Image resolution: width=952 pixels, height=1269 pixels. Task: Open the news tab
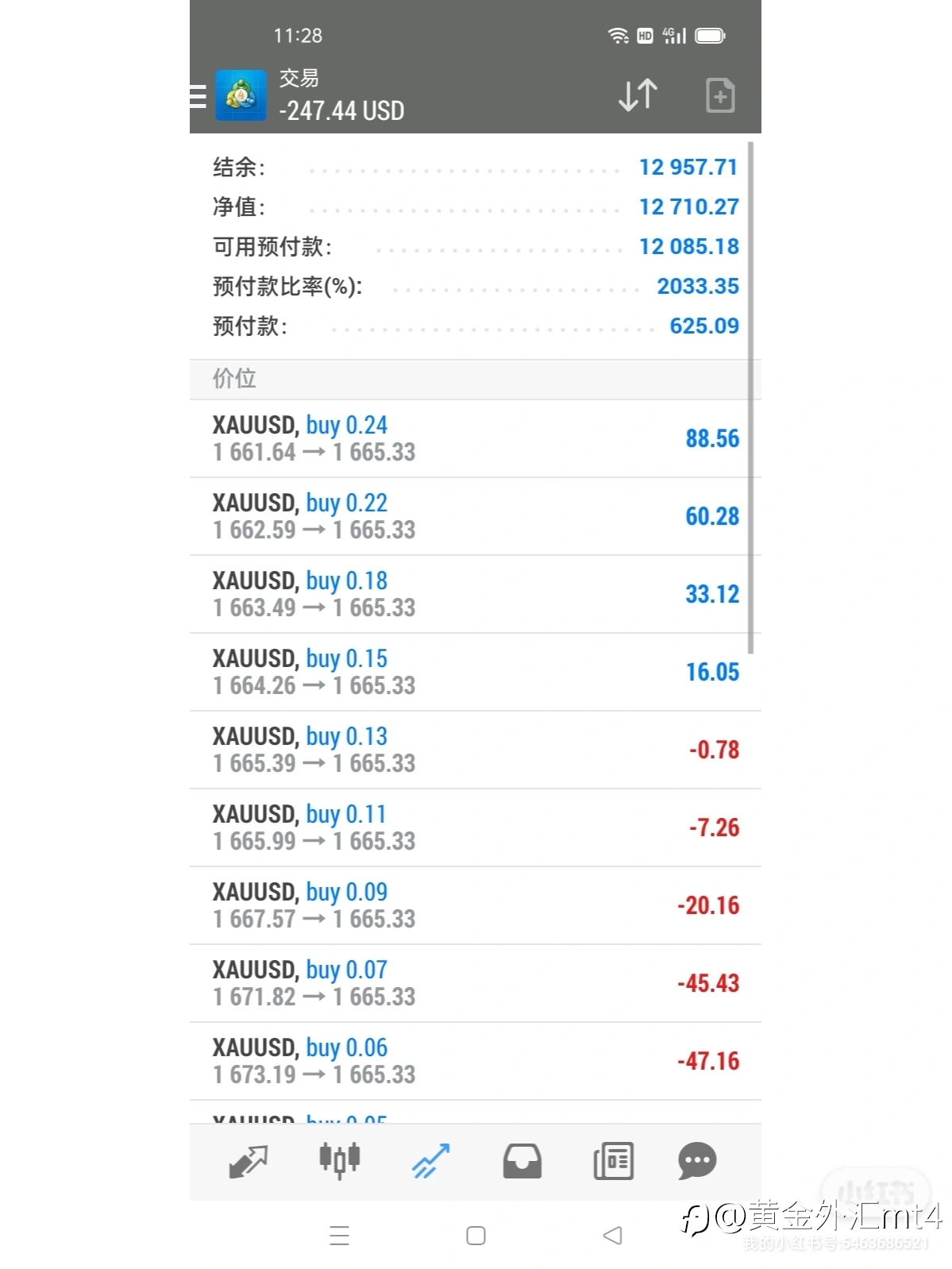(614, 1161)
